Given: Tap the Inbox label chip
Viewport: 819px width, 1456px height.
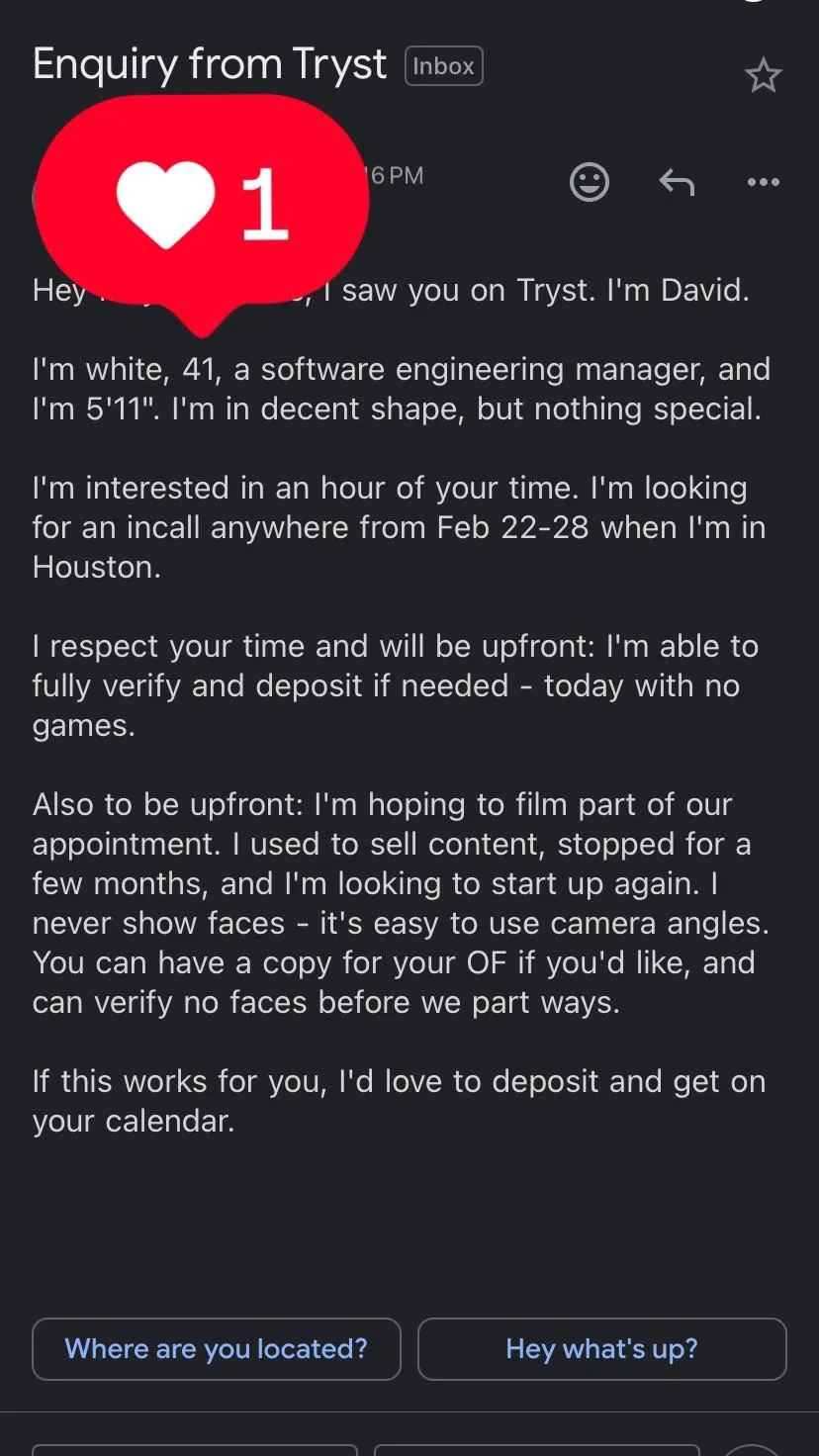Looking at the screenshot, I should click(x=443, y=66).
